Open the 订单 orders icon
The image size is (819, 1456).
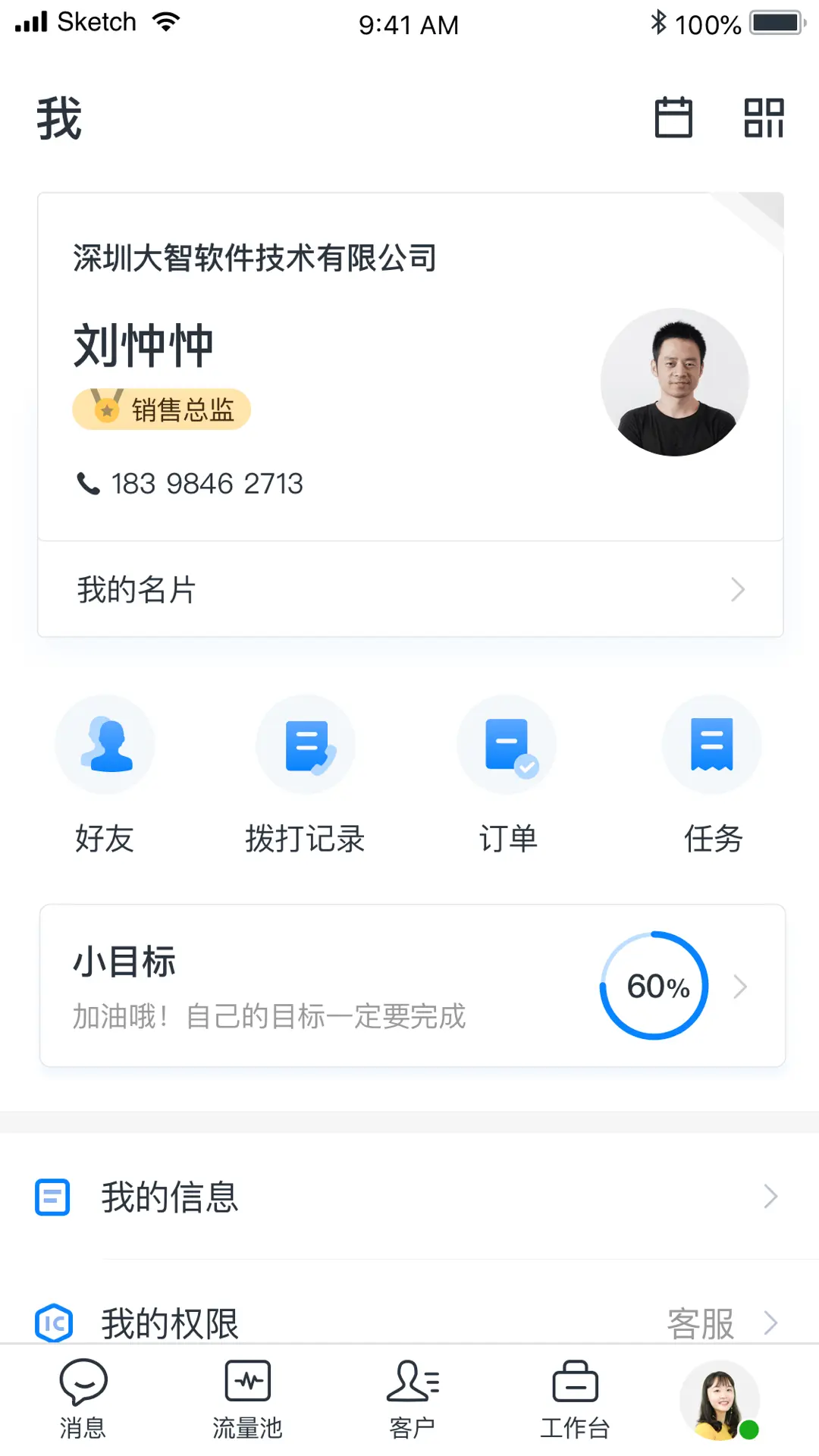[x=507, y=744]
